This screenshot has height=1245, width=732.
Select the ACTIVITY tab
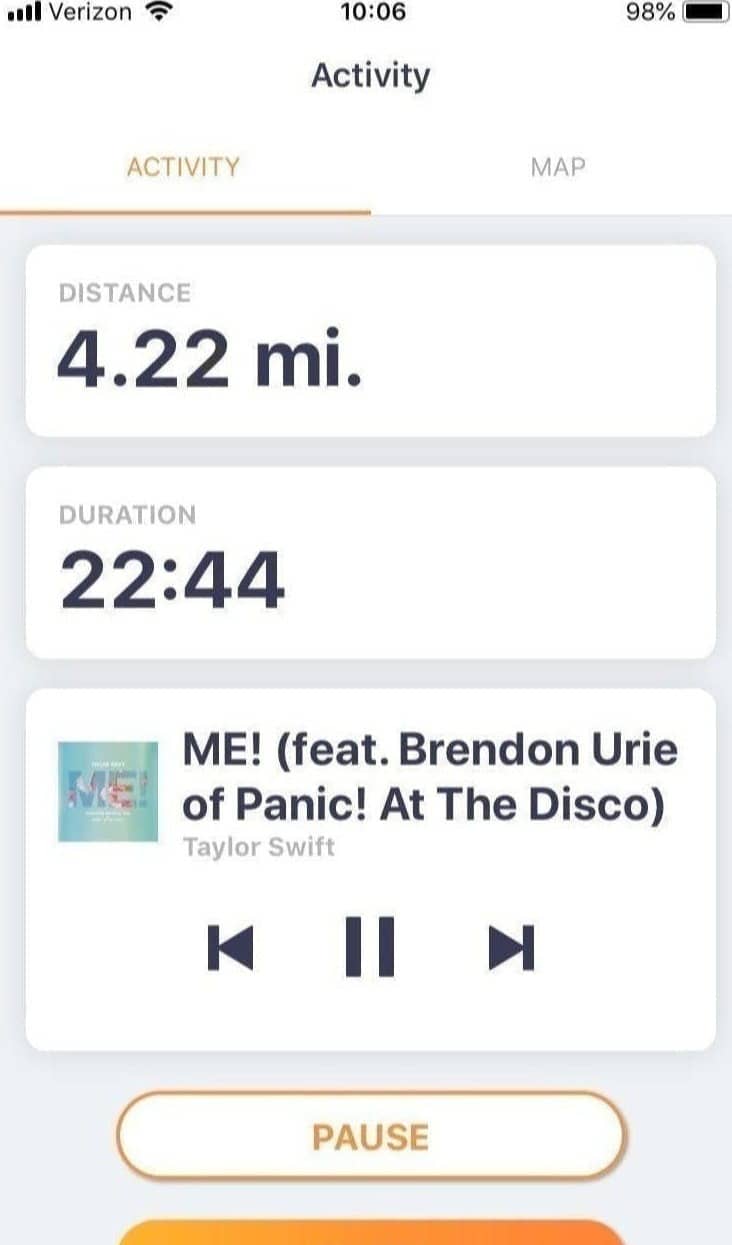click(183, 166)
